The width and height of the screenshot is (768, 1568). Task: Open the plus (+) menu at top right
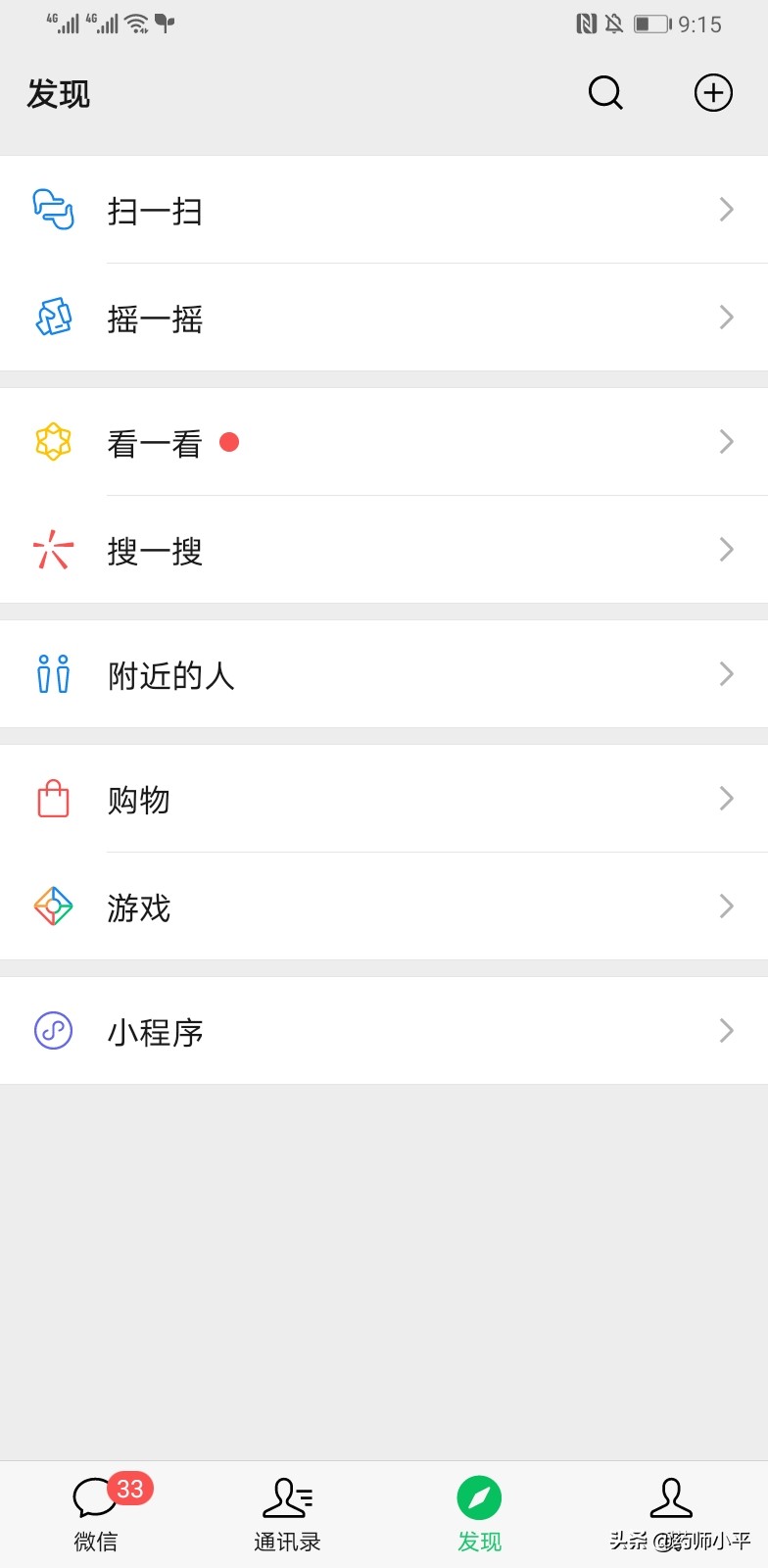click(713, 93)
